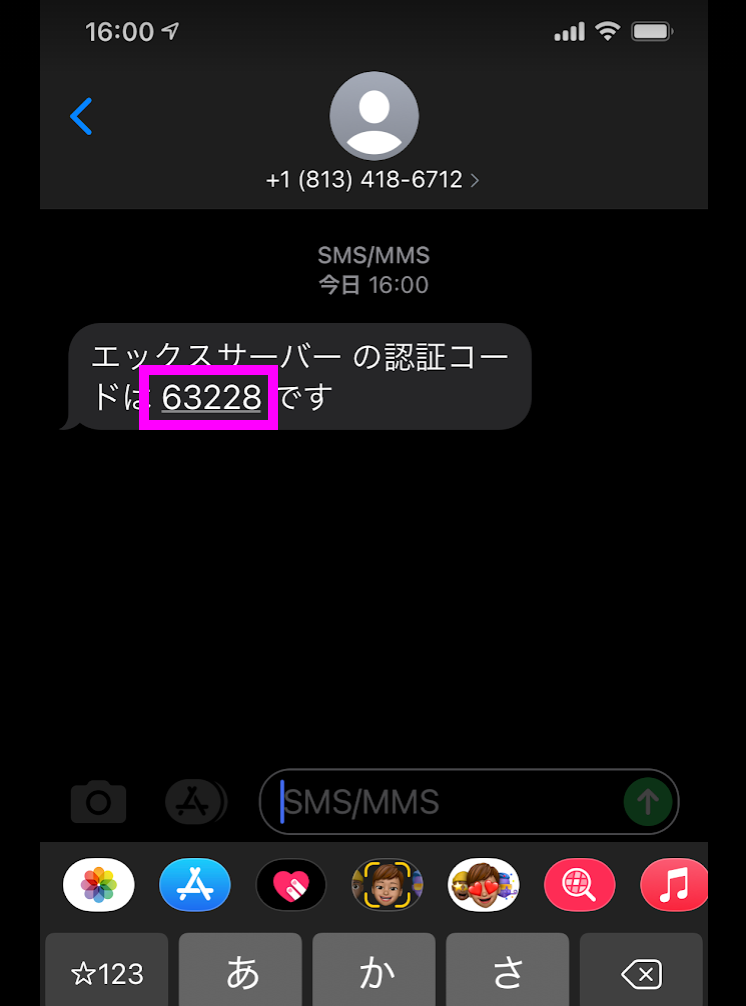
Task: Hit the backspace key
Action: pyautogui.click(x=641, y=972)
